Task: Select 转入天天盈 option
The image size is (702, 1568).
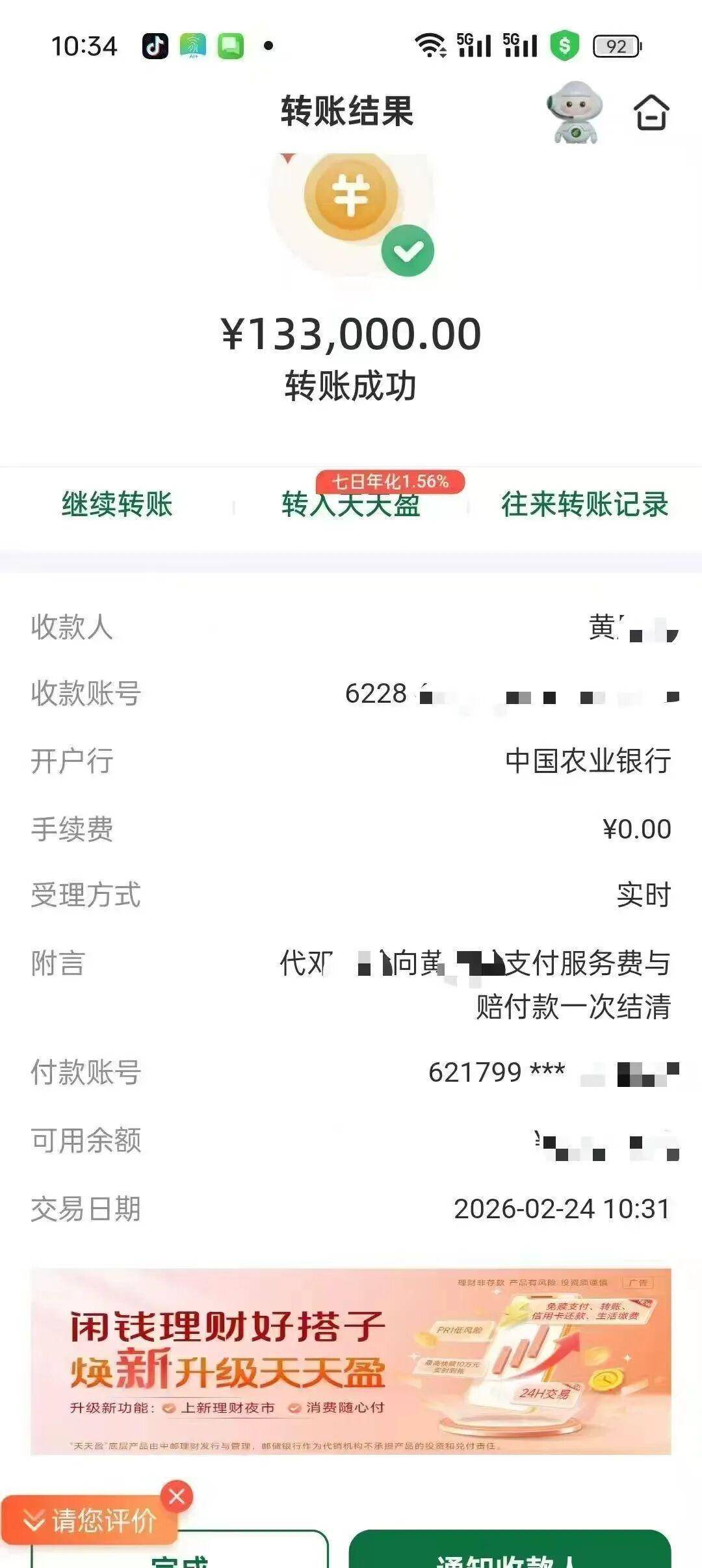Action: [x=351, y=504]
